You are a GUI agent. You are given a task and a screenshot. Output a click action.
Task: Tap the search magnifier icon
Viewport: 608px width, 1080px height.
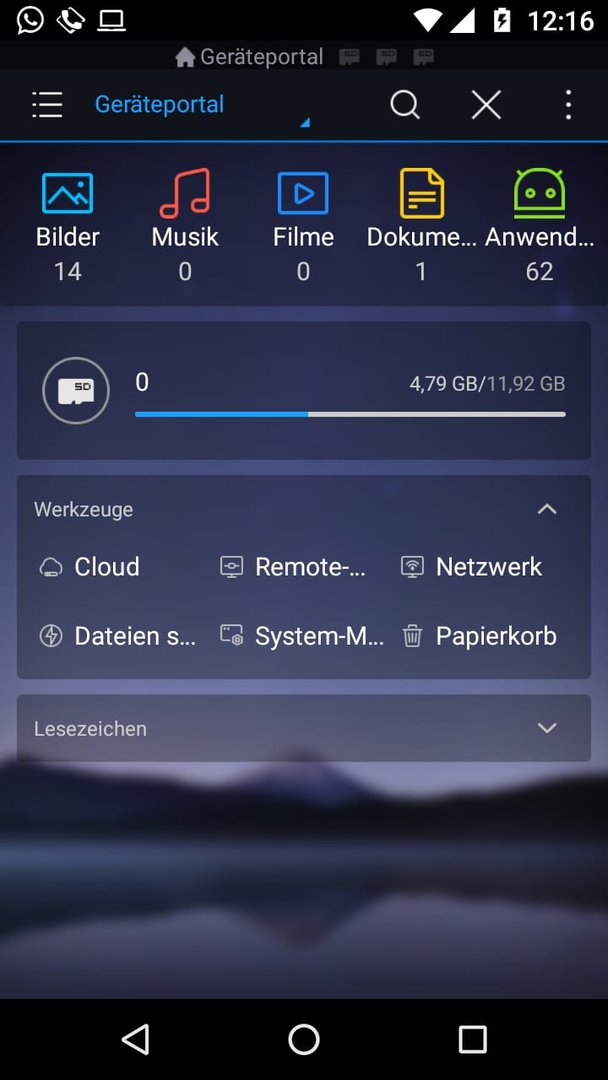tap(405, 105)
